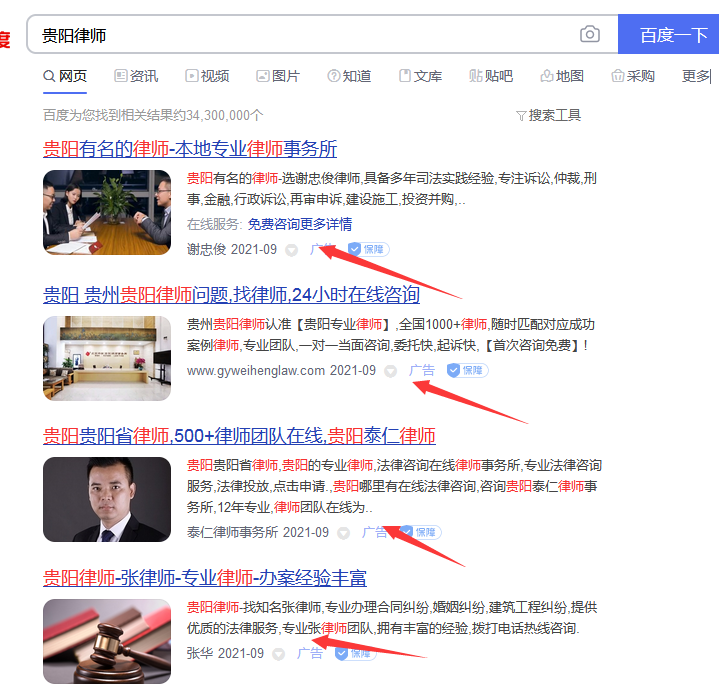Tap the 保障 badge under 泰仁律师事务所

point(420,532)
